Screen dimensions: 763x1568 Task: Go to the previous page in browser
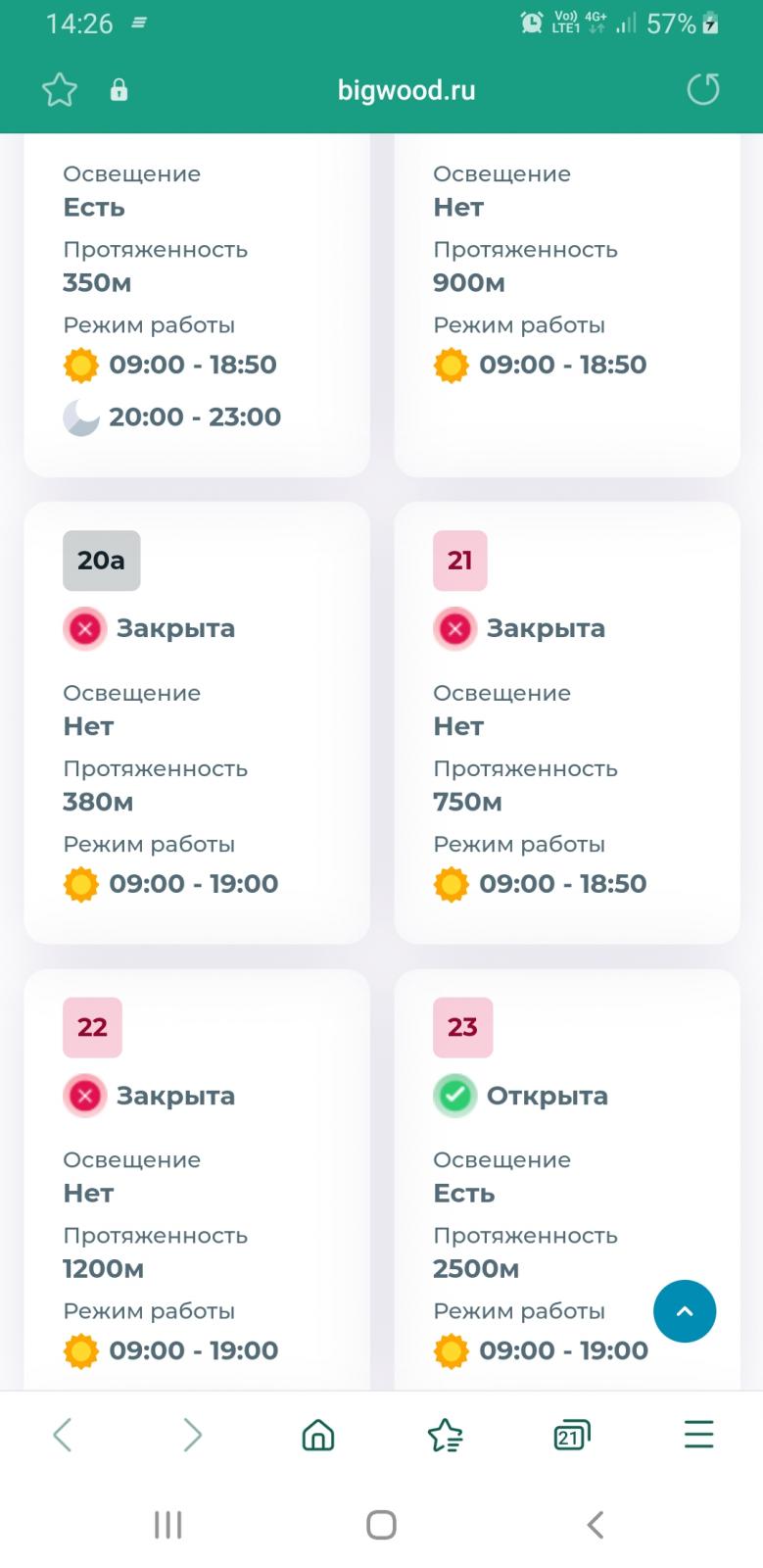pos(63,1436)
